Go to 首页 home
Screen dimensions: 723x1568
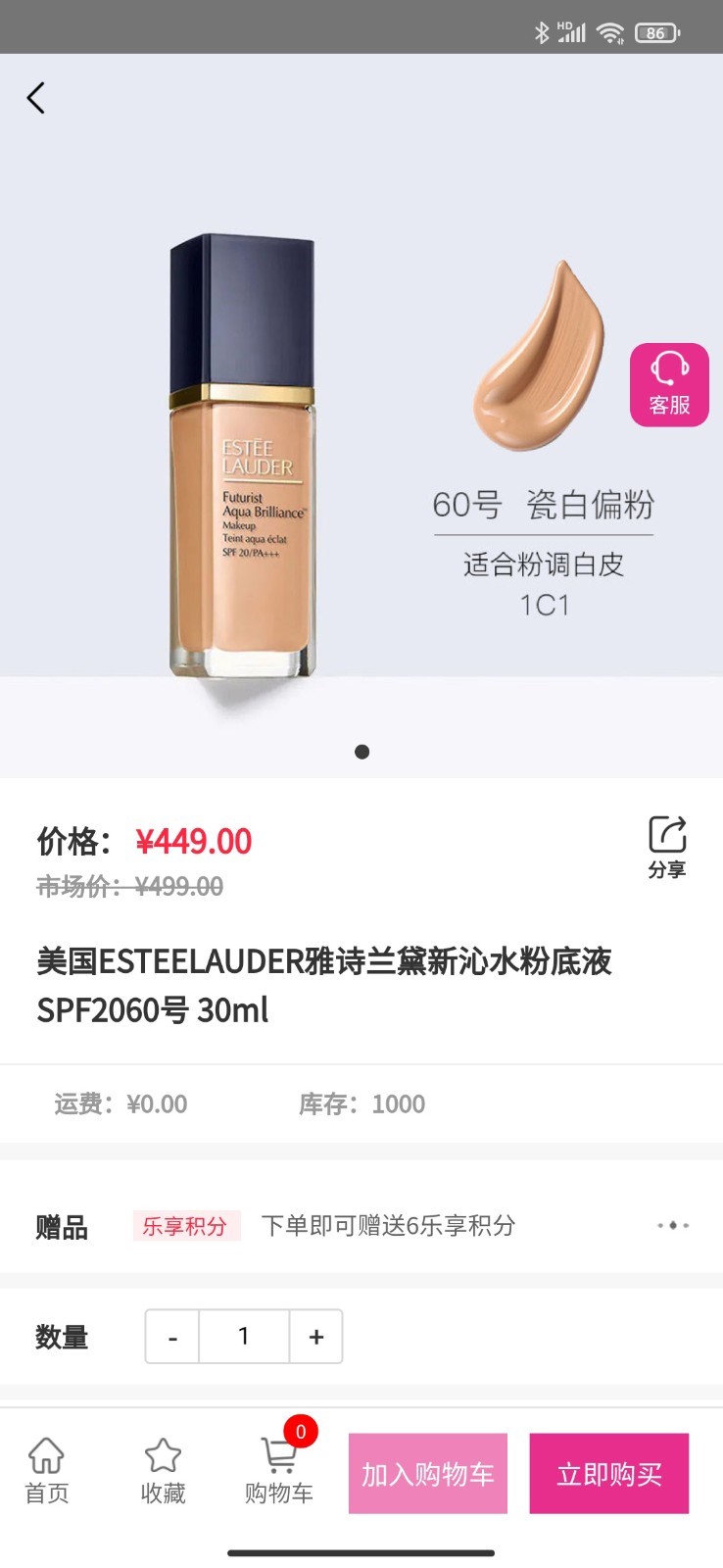pos(46,1470)
